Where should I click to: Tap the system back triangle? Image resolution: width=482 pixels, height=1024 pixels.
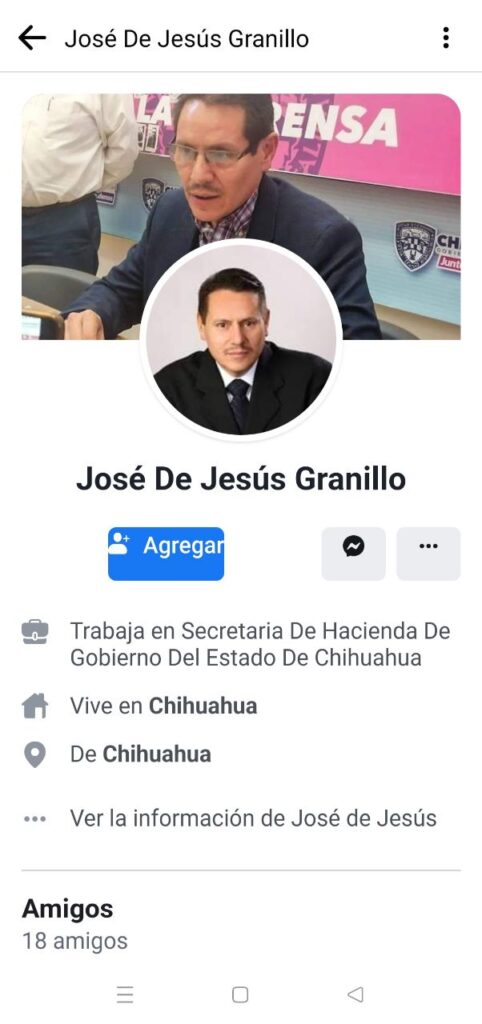pos(355,995)
